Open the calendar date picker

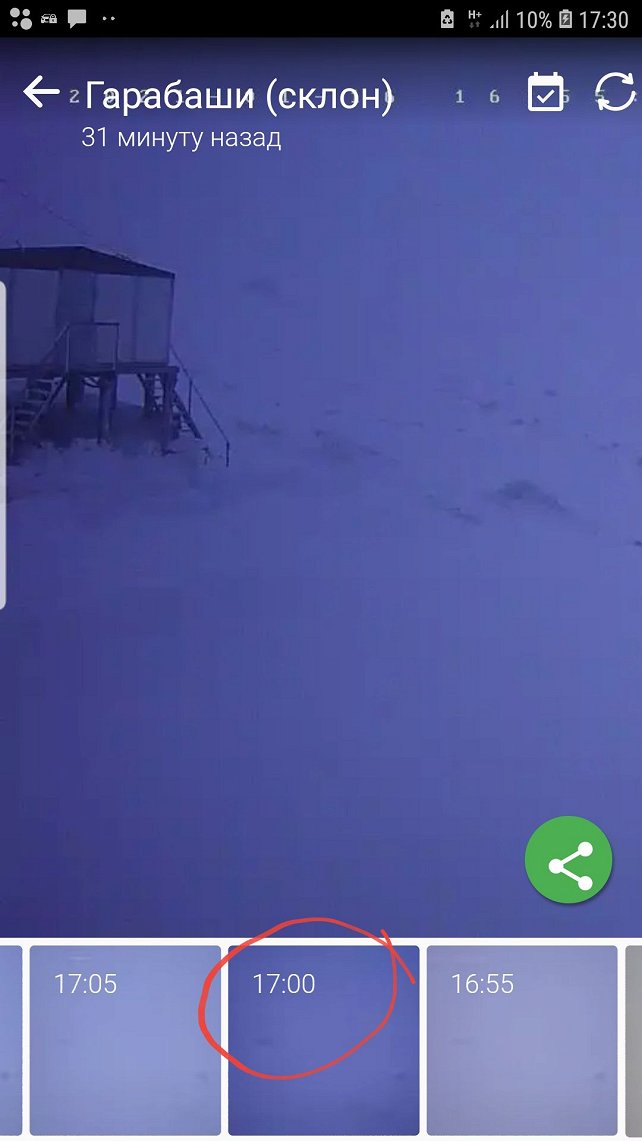(x=546, y=92)
